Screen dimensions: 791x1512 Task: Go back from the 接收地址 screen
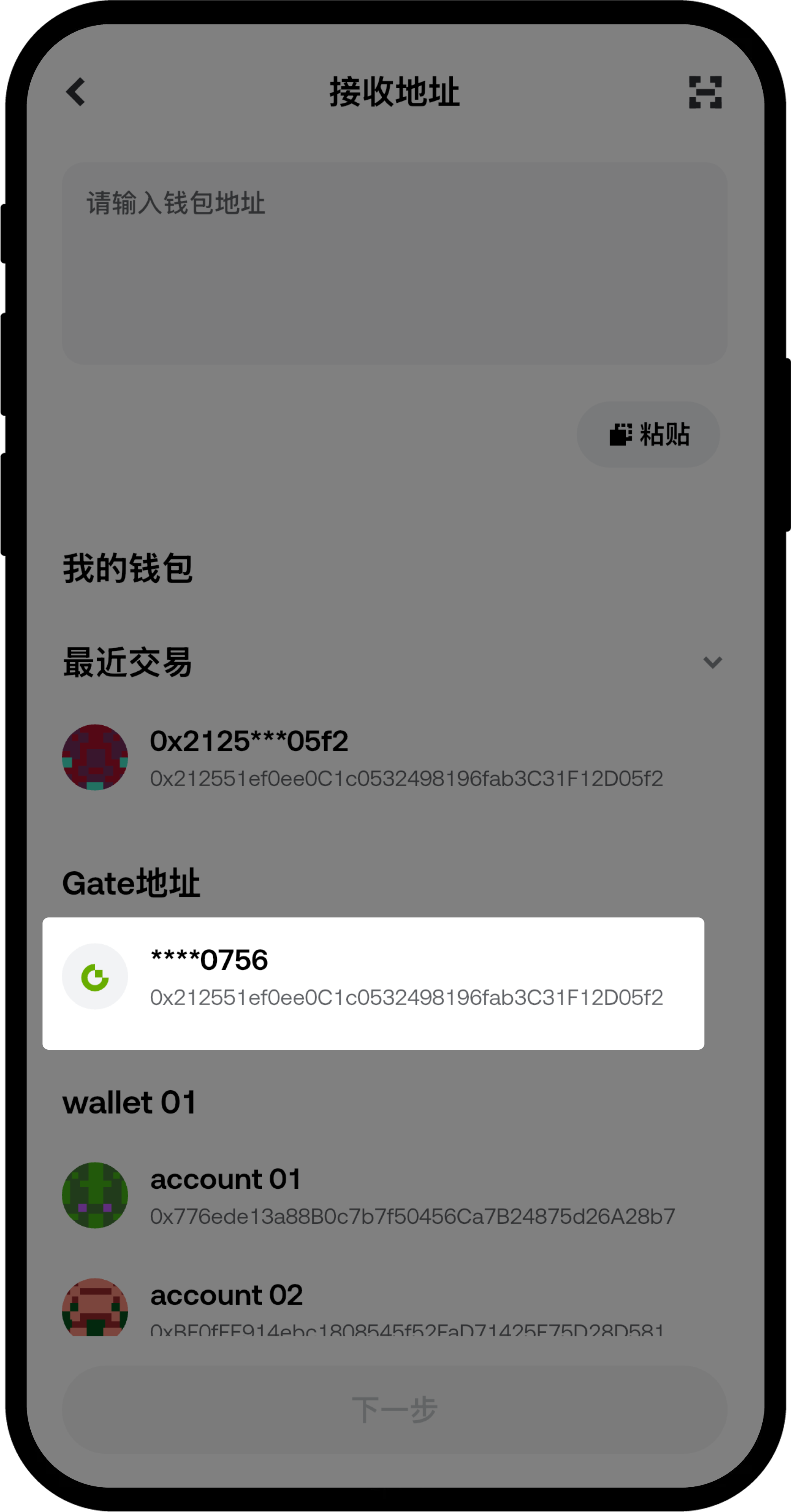coord(76,92)
